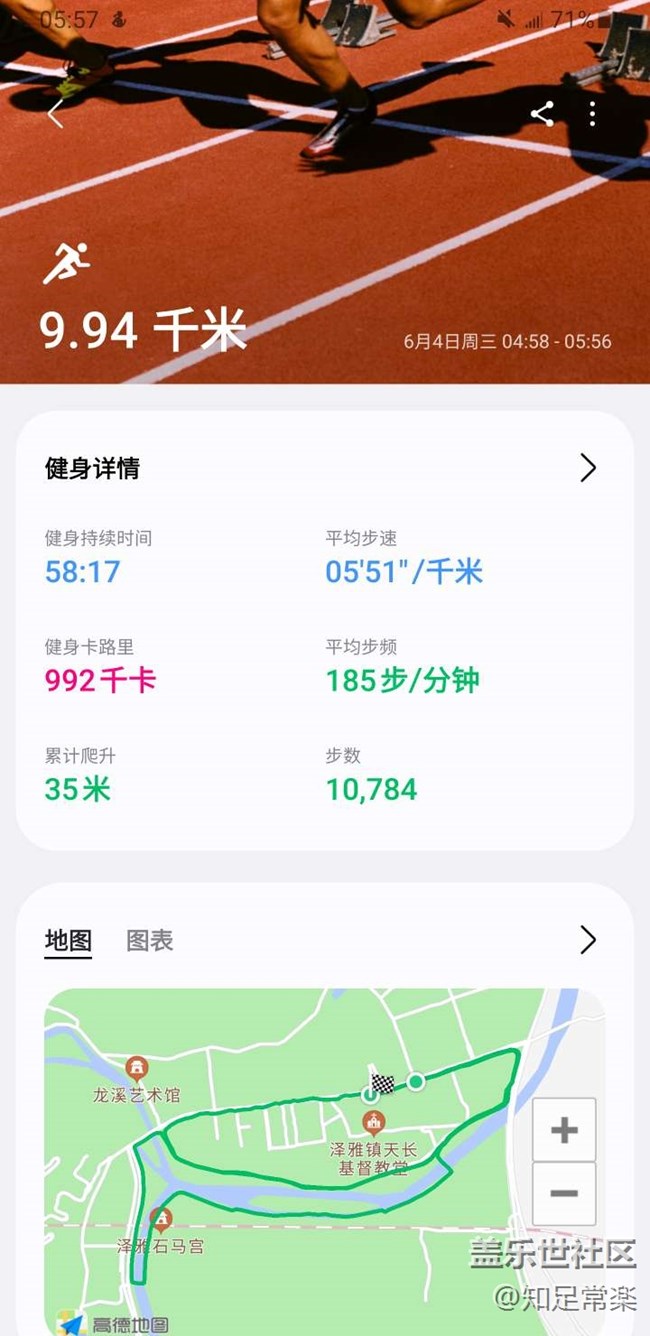Image resolution: width=650 pixels, height=1336 pixels.
Task: Switch to the 图表 tab
Action: (x=150, y=940)
